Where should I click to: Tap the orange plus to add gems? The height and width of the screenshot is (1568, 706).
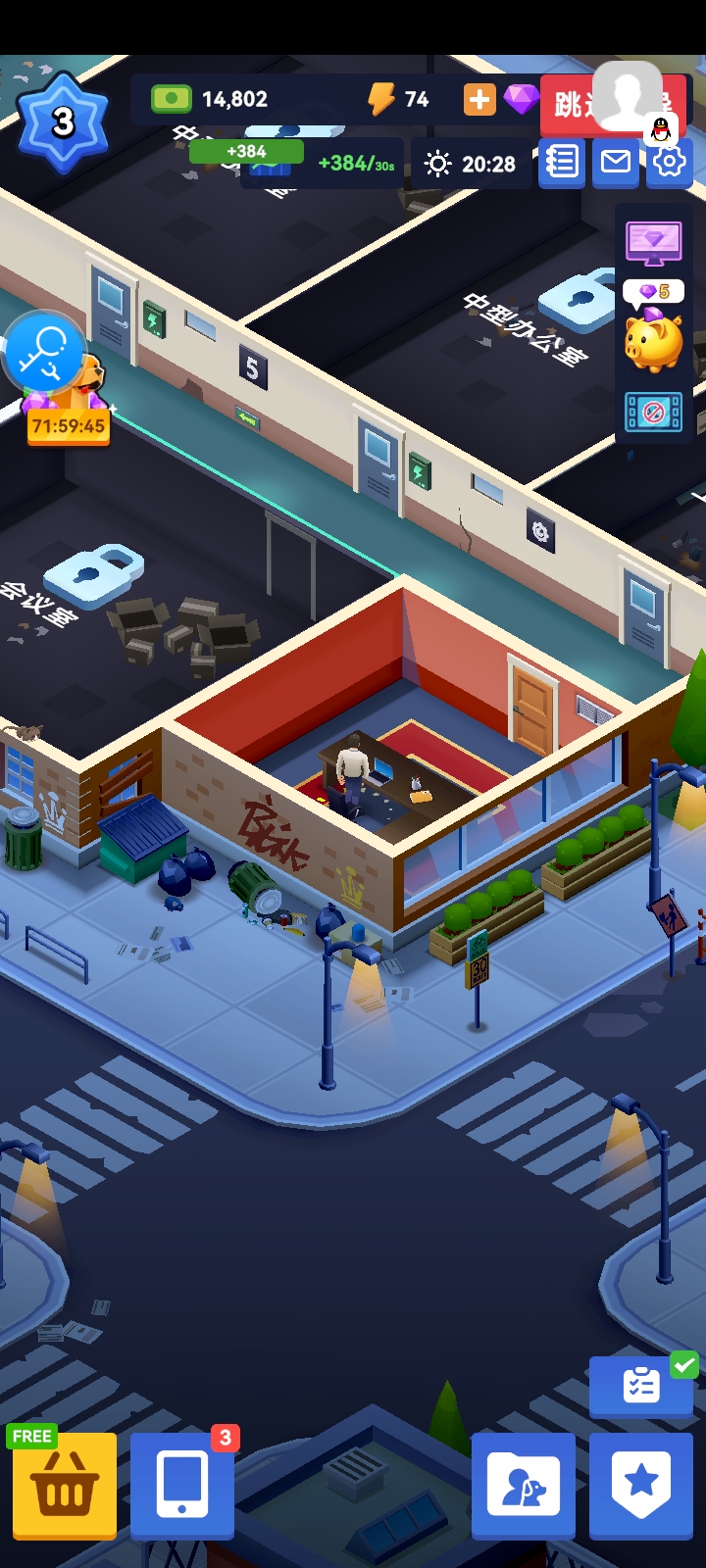(x=479, y=99)
